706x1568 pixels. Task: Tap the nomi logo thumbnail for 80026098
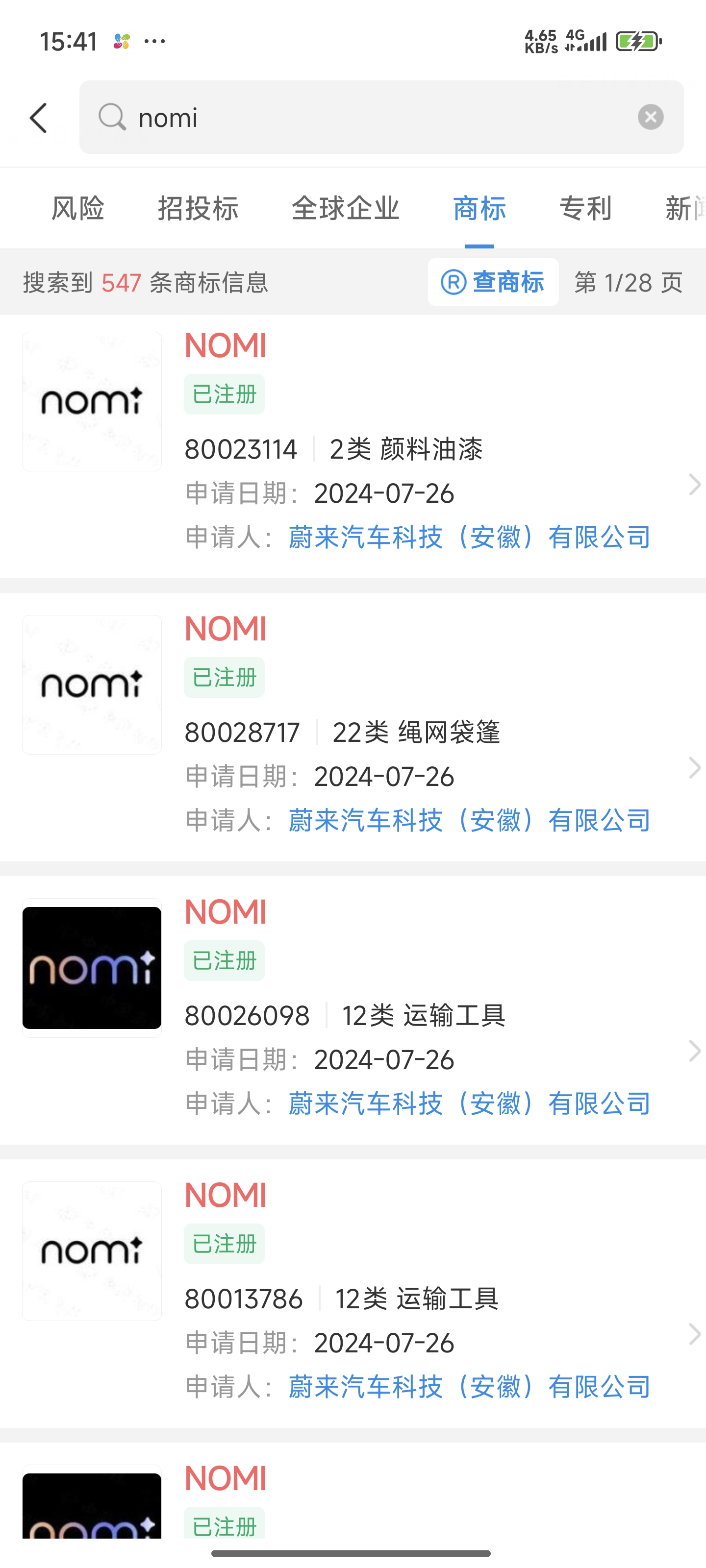pyautogui.click(x=92, y=968)
